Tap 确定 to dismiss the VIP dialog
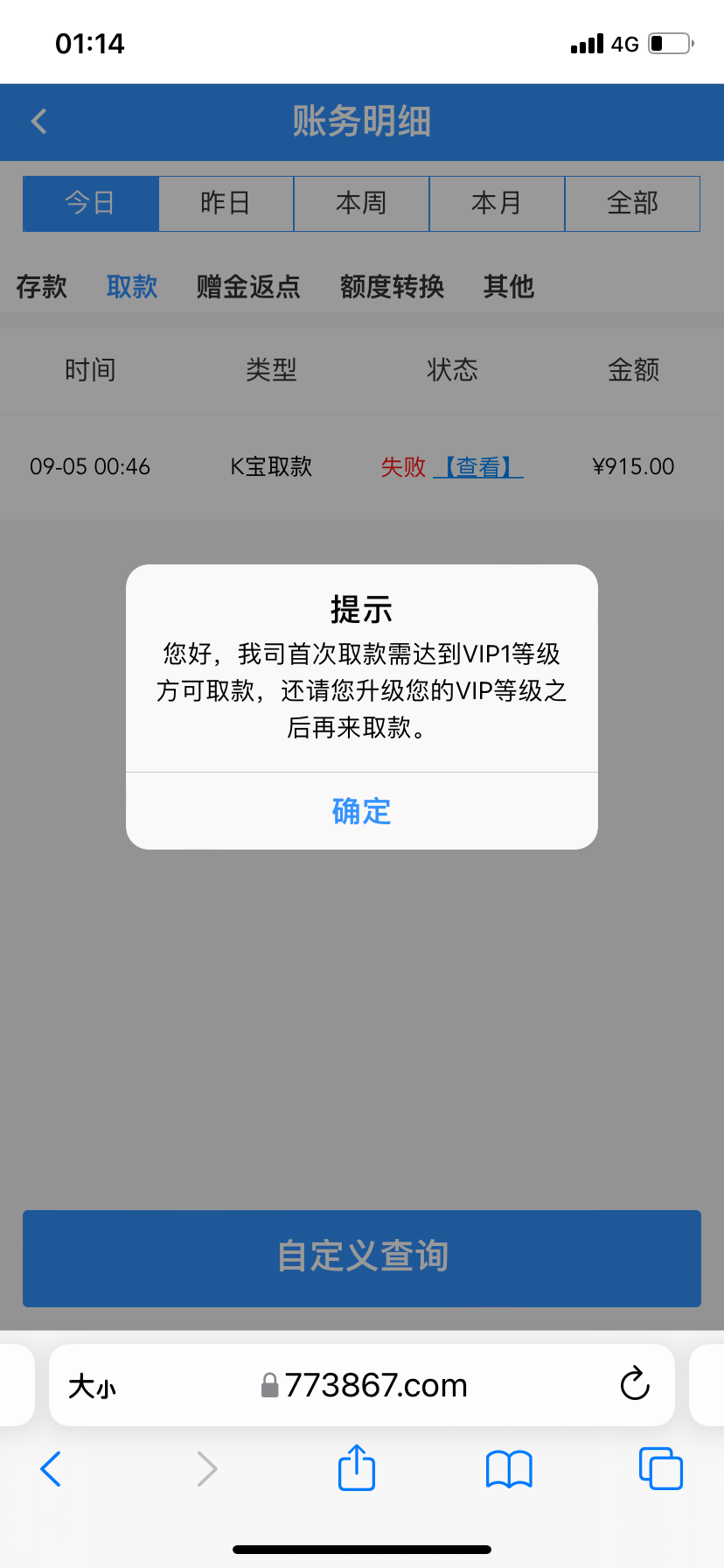724x1568 pixels. [361, 811]
